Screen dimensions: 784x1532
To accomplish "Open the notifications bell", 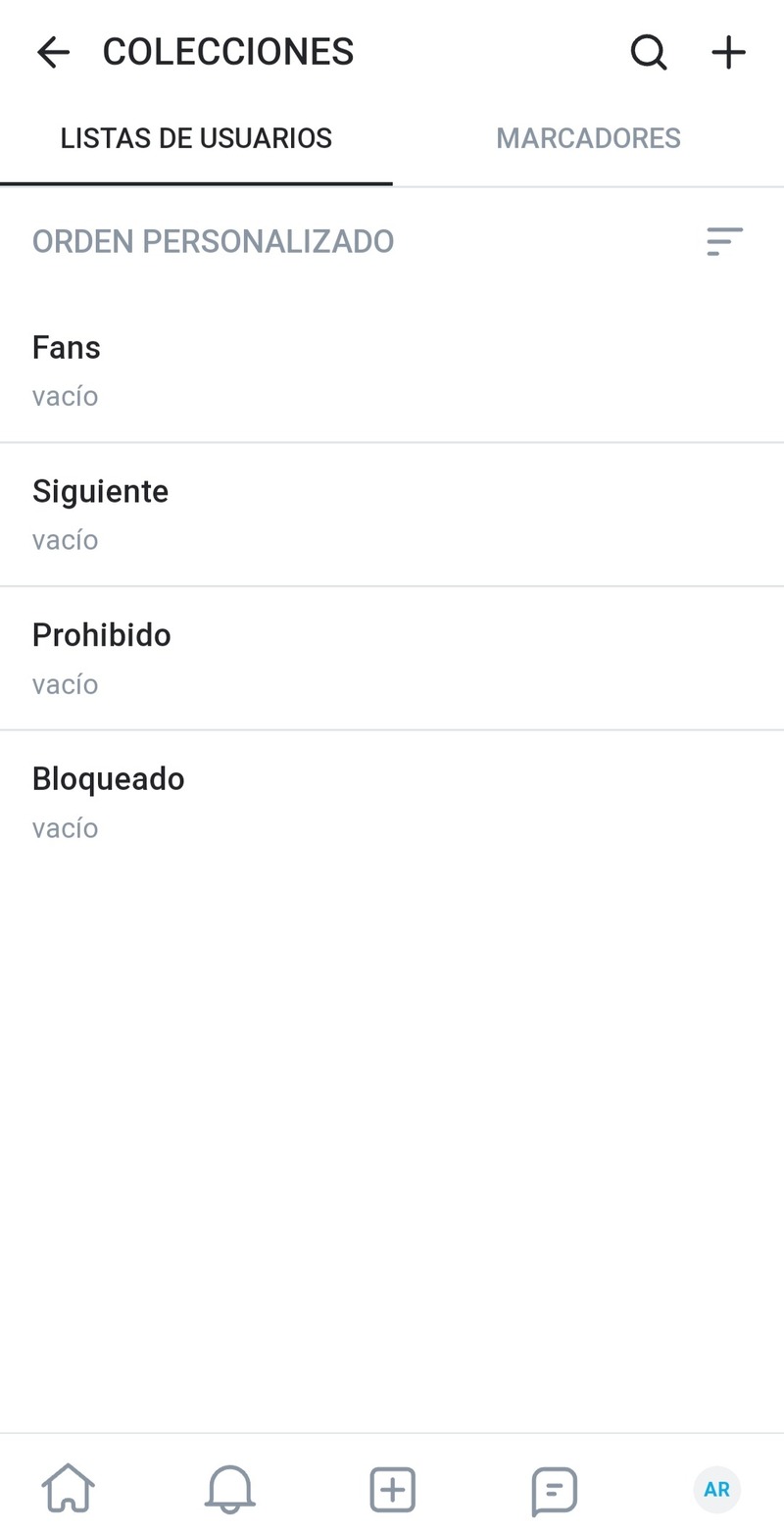I will pos(229,1490).
